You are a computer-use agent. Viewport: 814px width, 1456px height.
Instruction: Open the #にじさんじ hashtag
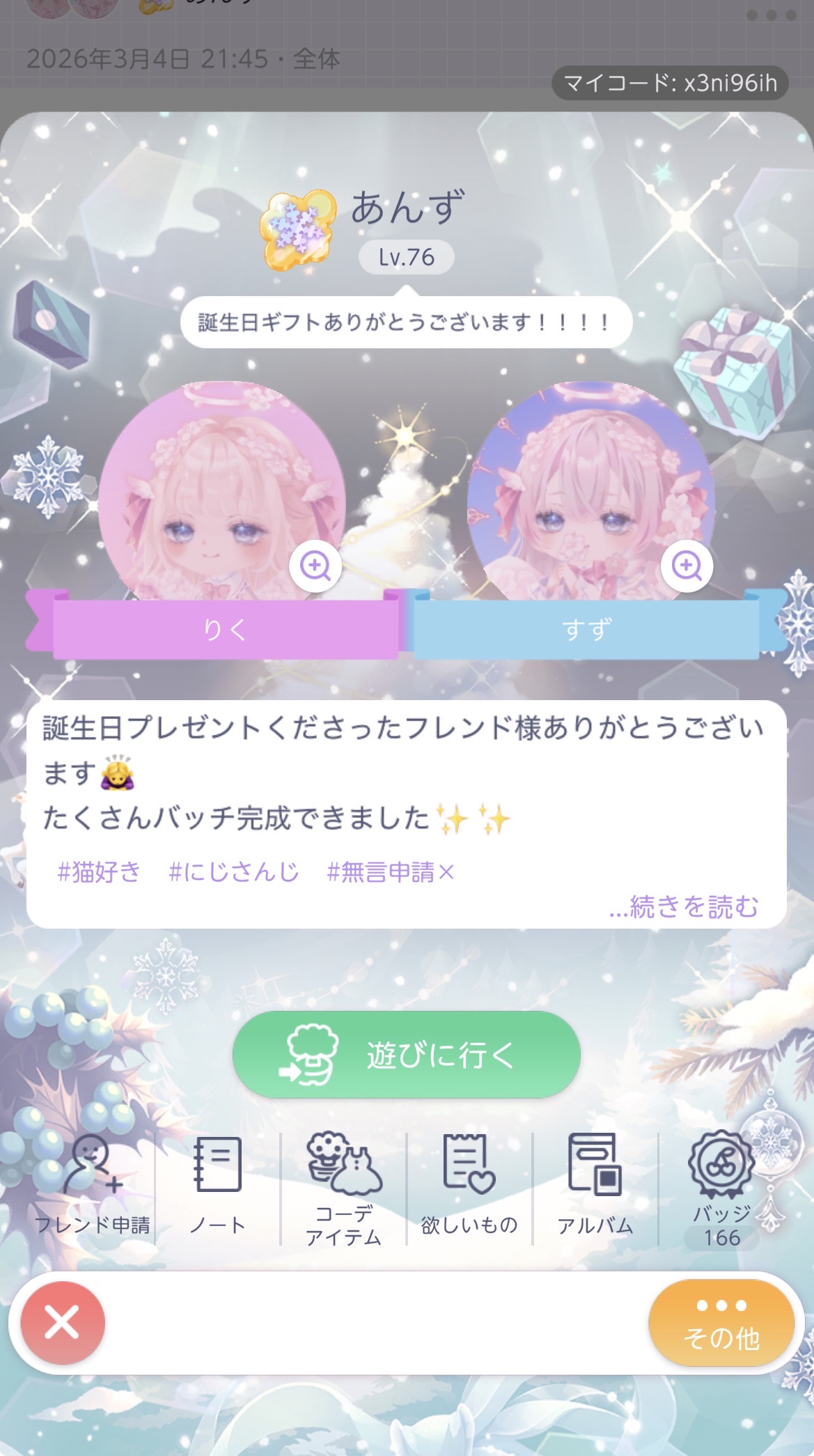234,872
